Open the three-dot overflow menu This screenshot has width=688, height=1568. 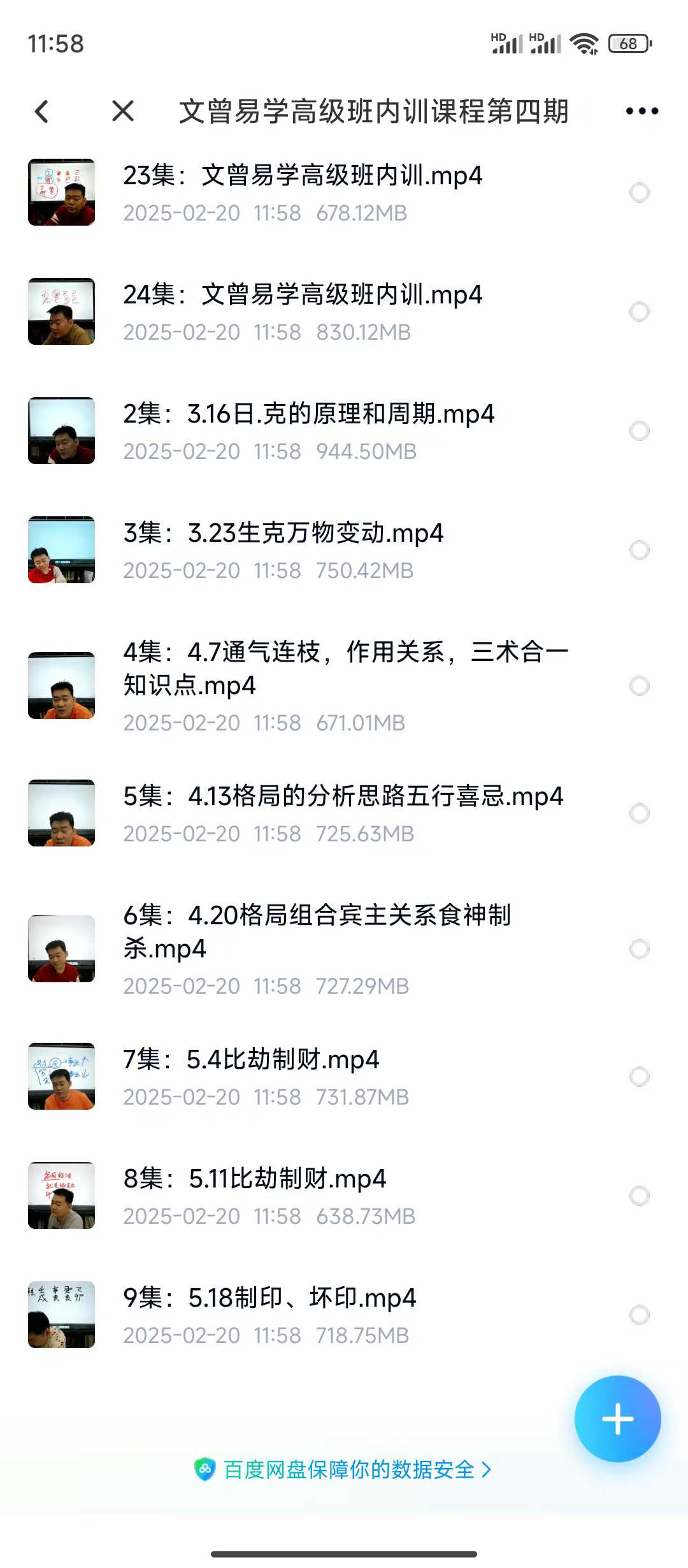click(x=641, y=112)
